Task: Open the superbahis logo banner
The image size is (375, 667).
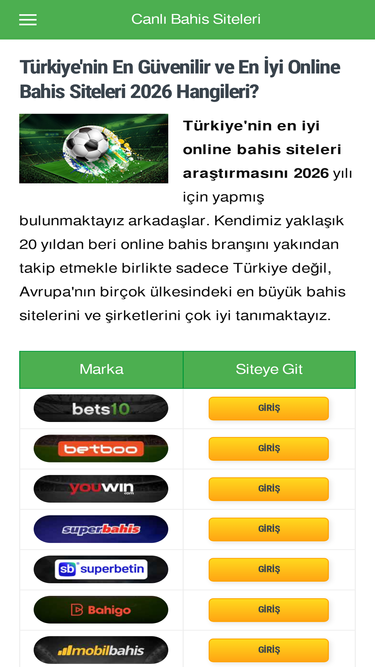Action: coord(101,529)
